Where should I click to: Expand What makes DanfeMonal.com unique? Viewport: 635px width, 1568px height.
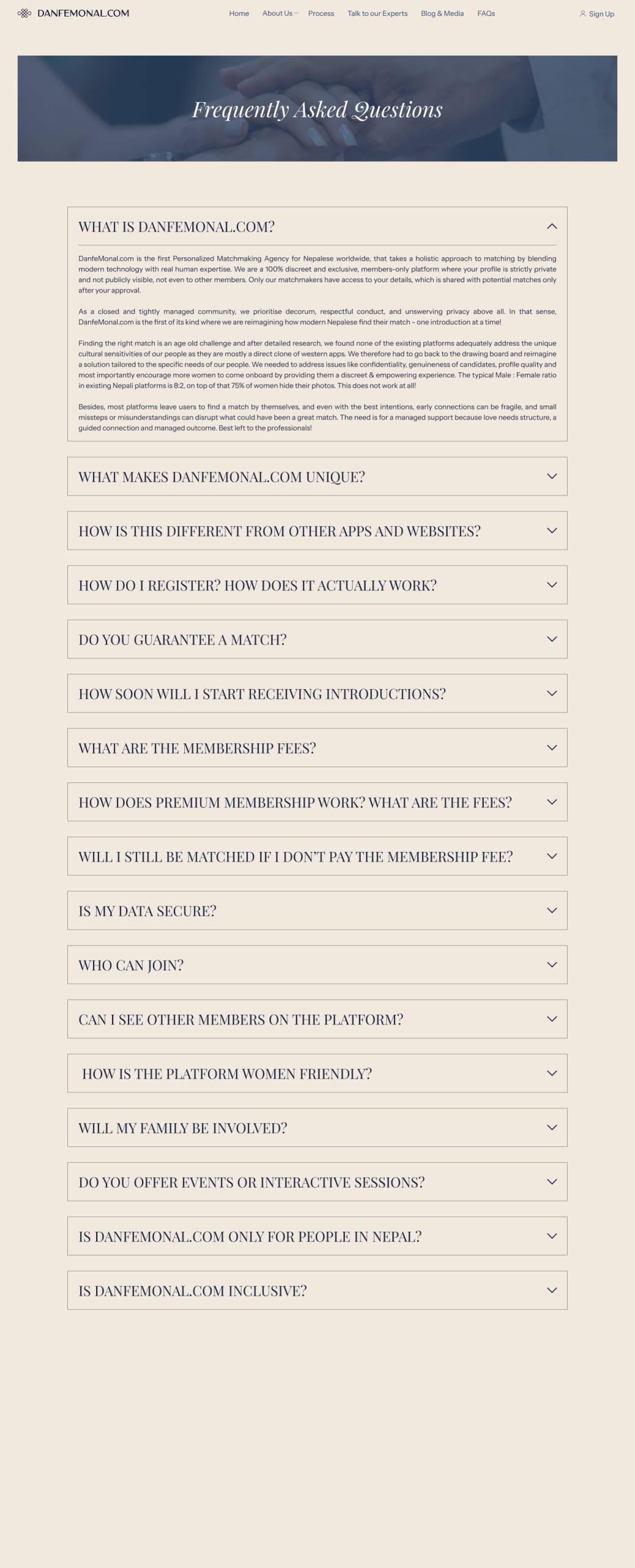coord(317,477)
